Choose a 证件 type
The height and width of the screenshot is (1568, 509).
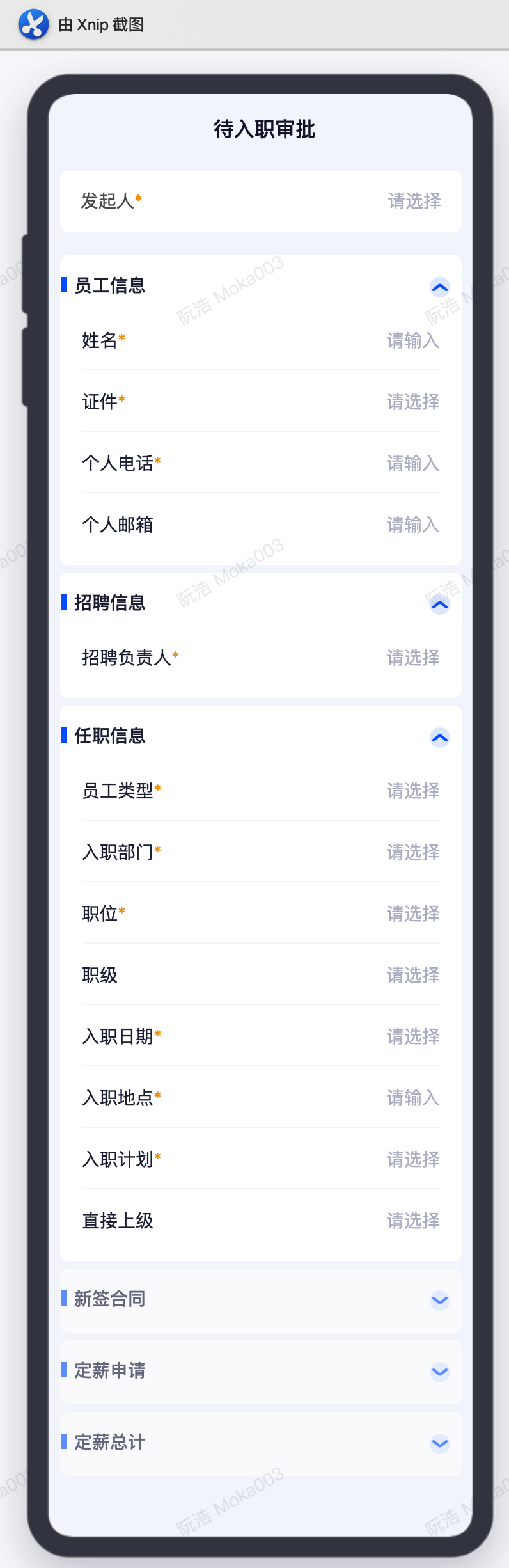tap(412, 402)
